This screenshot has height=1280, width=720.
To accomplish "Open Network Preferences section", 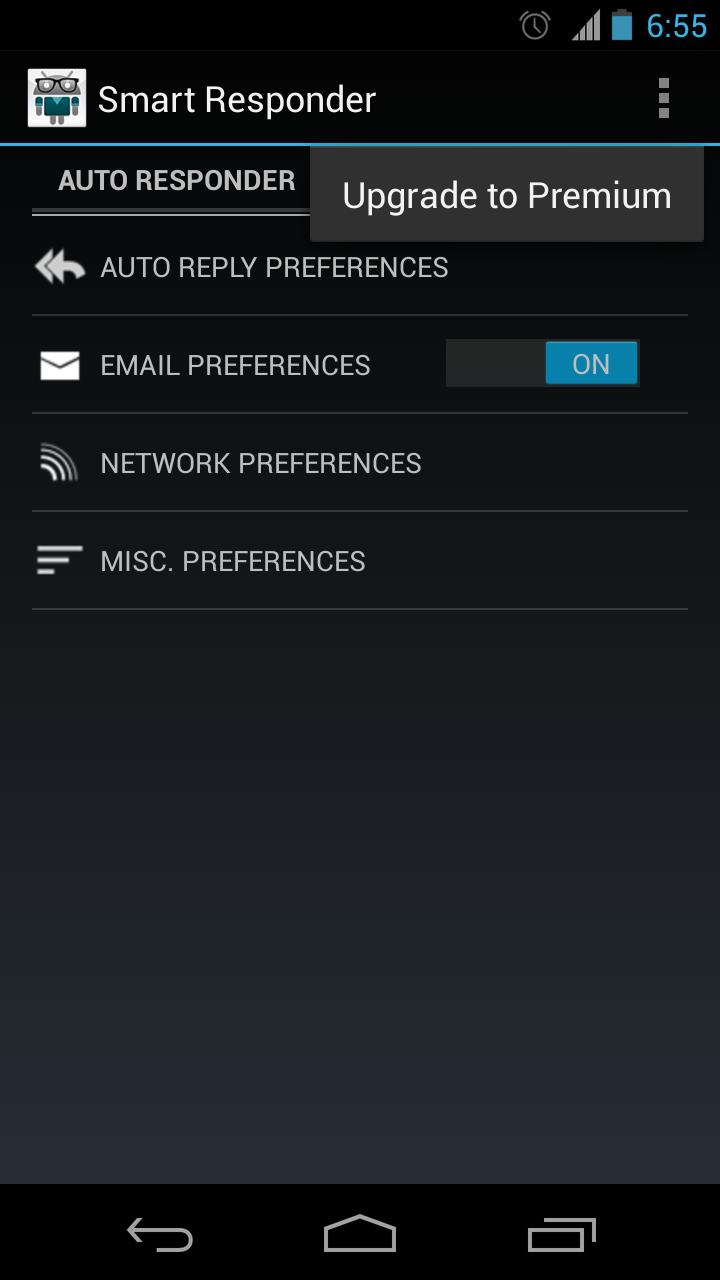I will (260, 462).
